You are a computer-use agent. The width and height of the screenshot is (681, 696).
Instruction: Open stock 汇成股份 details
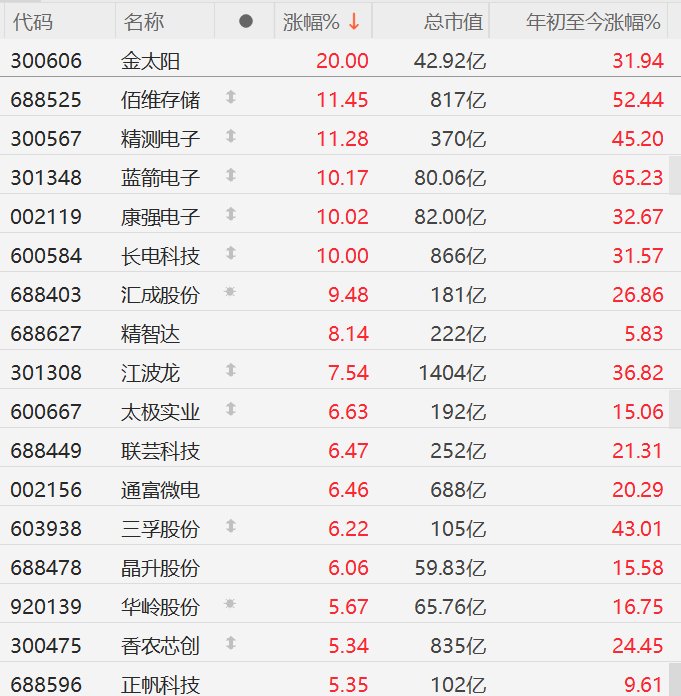161,295
